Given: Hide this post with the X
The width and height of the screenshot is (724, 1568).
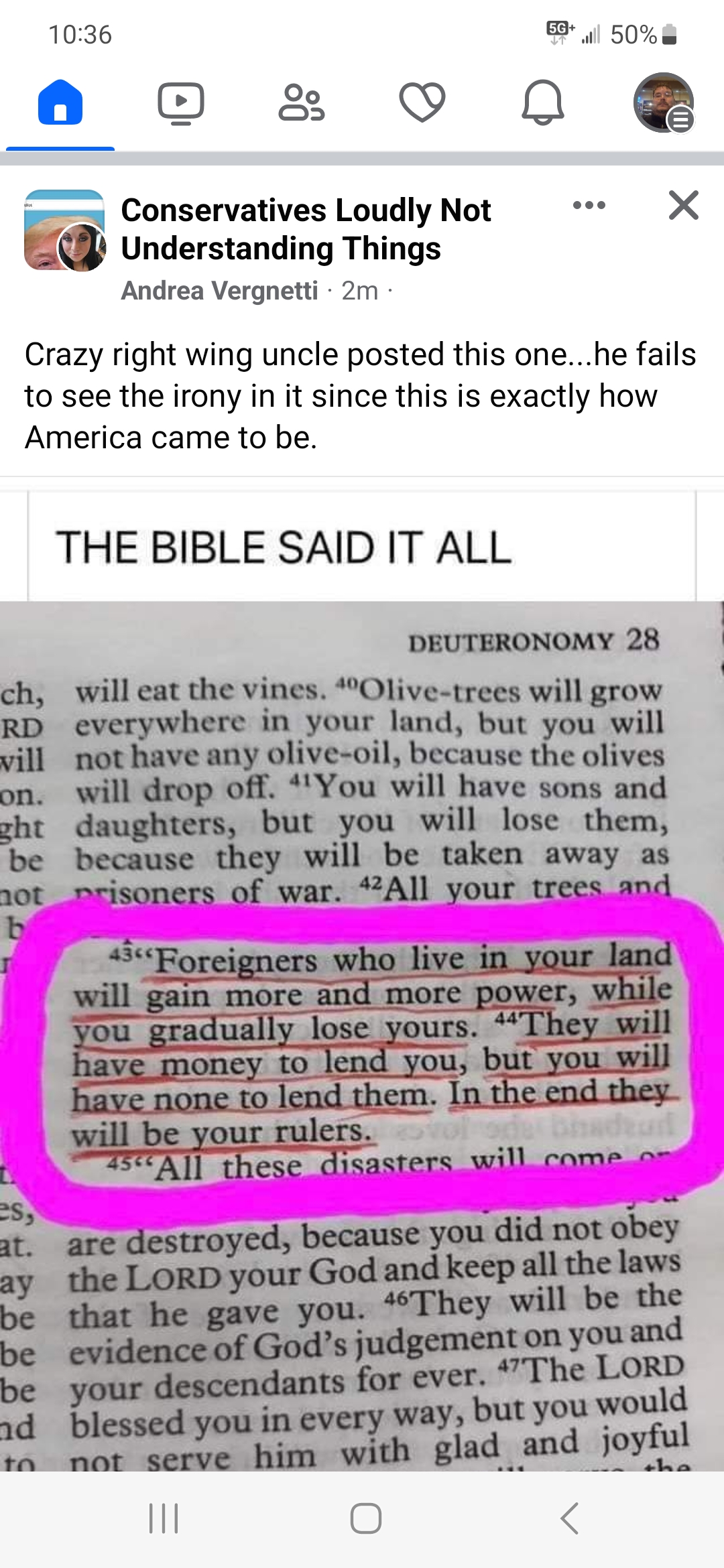Looking at the screenshot, I should coord(683,205).
